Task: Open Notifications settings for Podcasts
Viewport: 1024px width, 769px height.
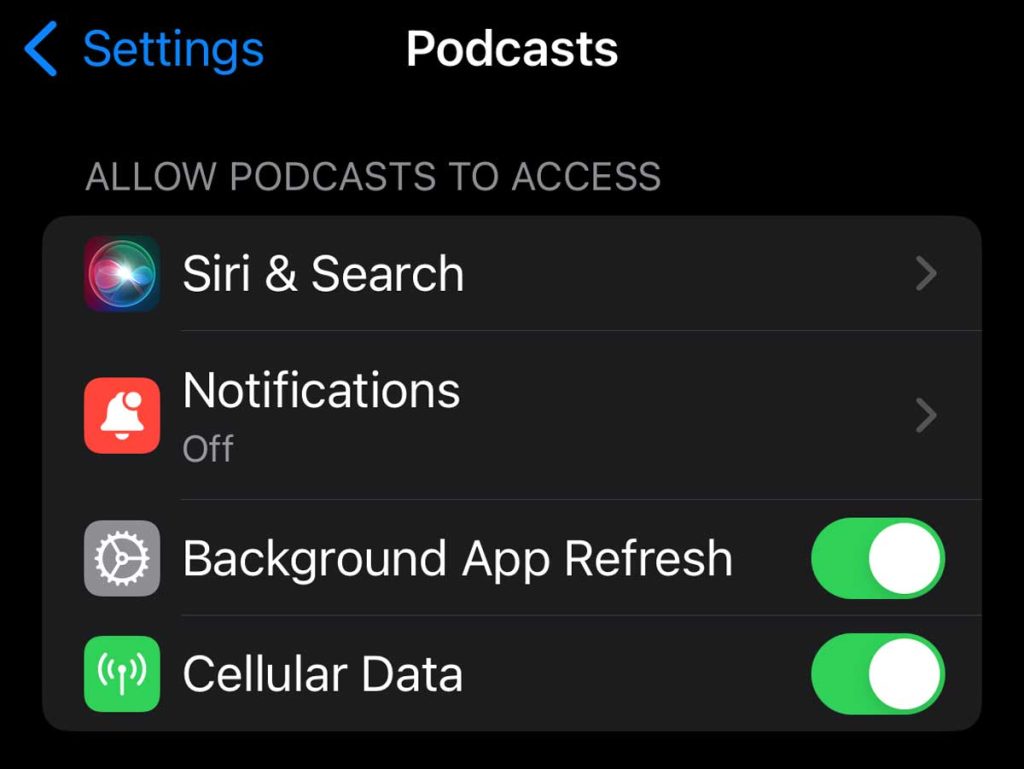Action: pyautogui.click(x=510, y=415)
